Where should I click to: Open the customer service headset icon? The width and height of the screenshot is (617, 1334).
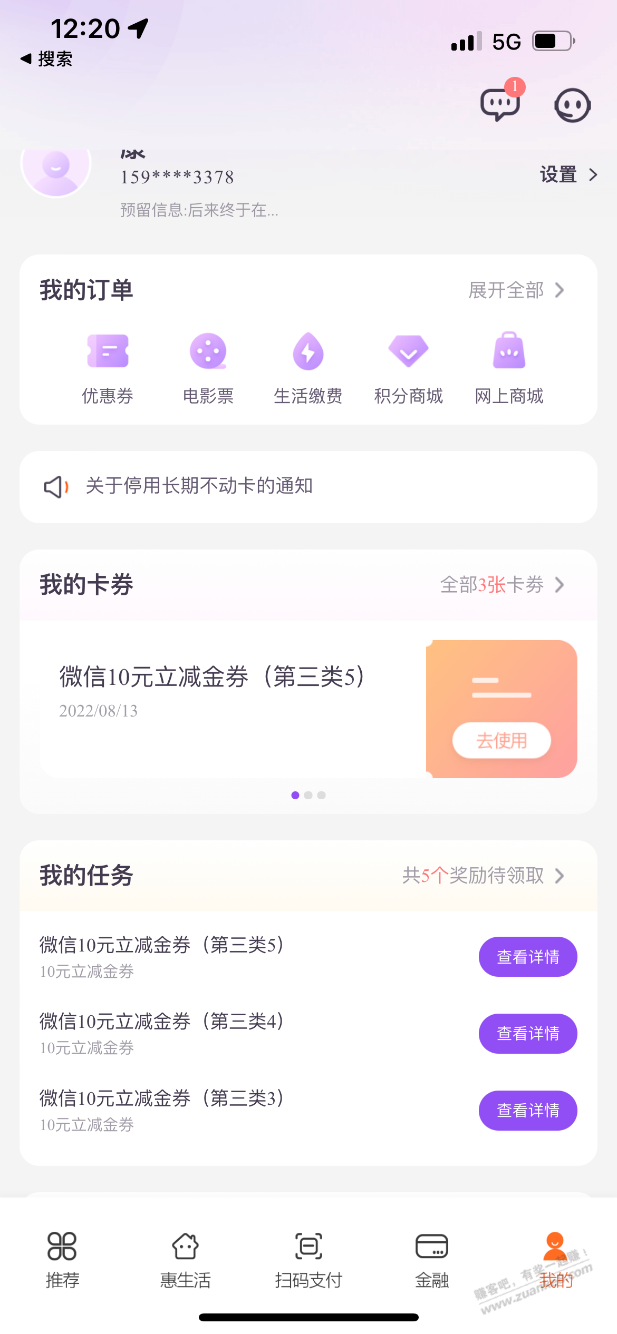coord(572,104)
